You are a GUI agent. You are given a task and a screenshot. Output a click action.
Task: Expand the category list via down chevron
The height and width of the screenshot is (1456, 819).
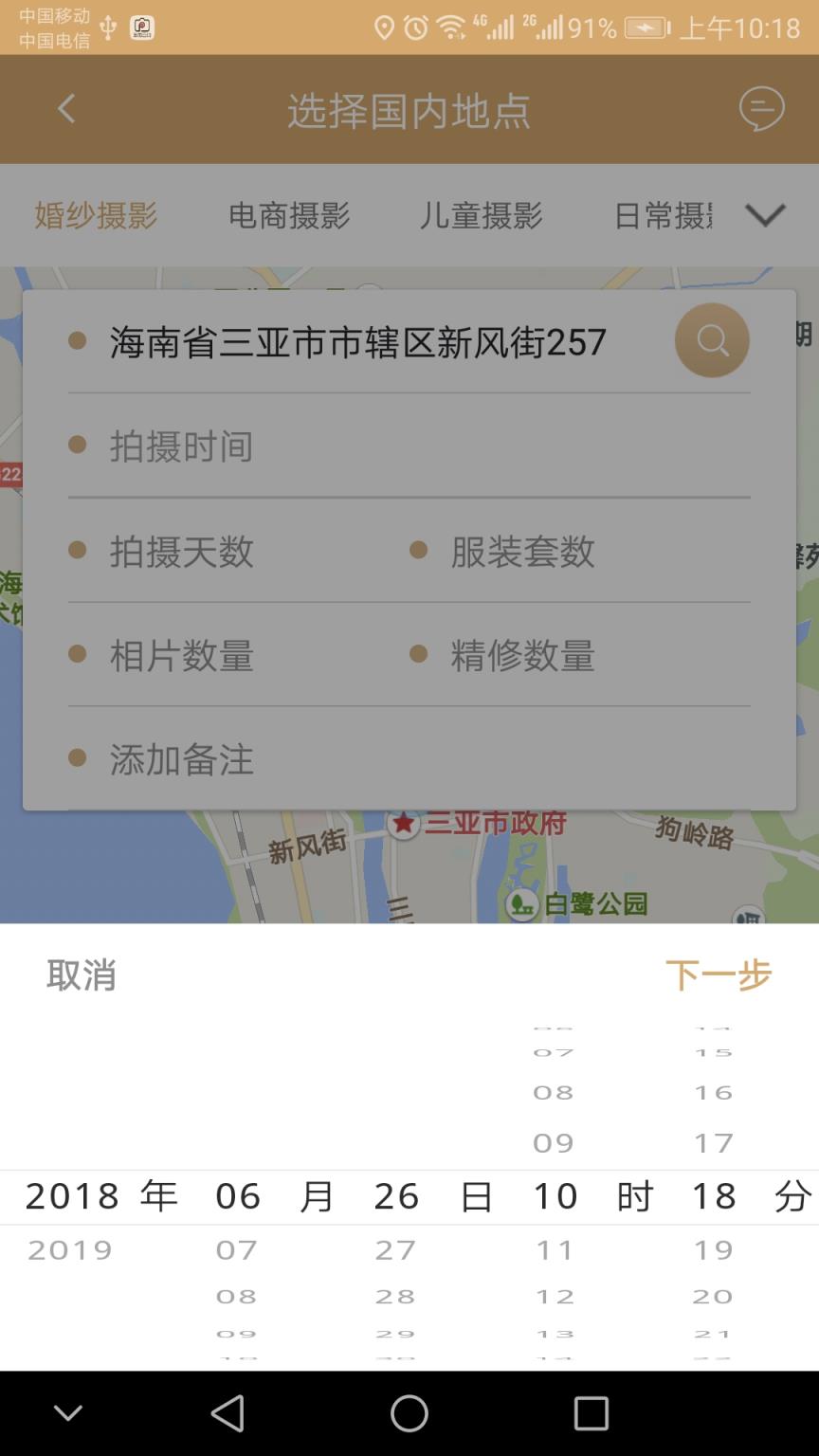point(765,215)
